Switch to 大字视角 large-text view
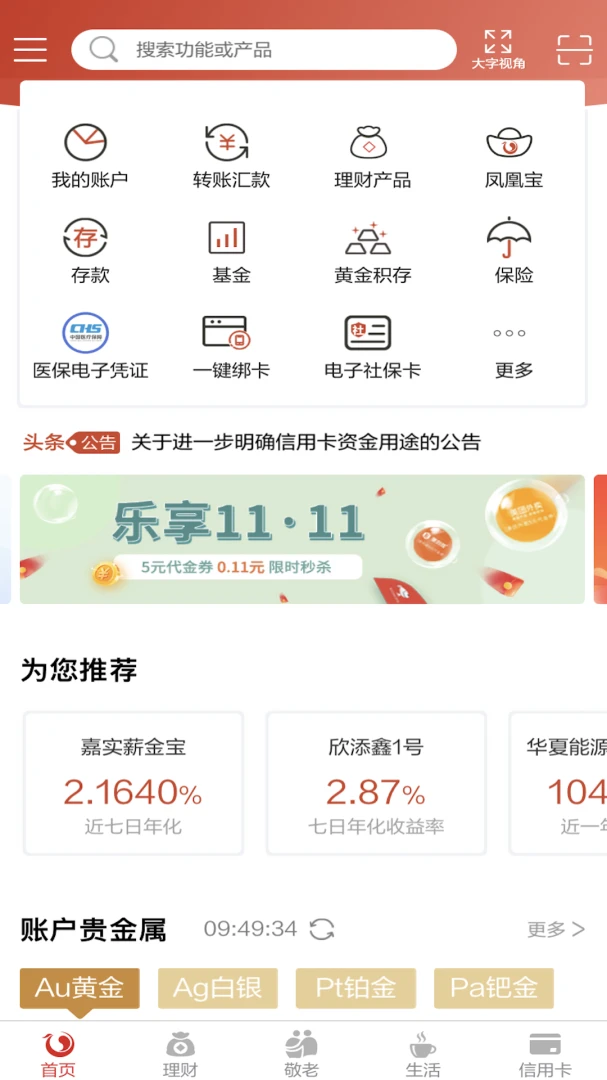The width and height of the screenshot is (607, 1080). [498, 49]
